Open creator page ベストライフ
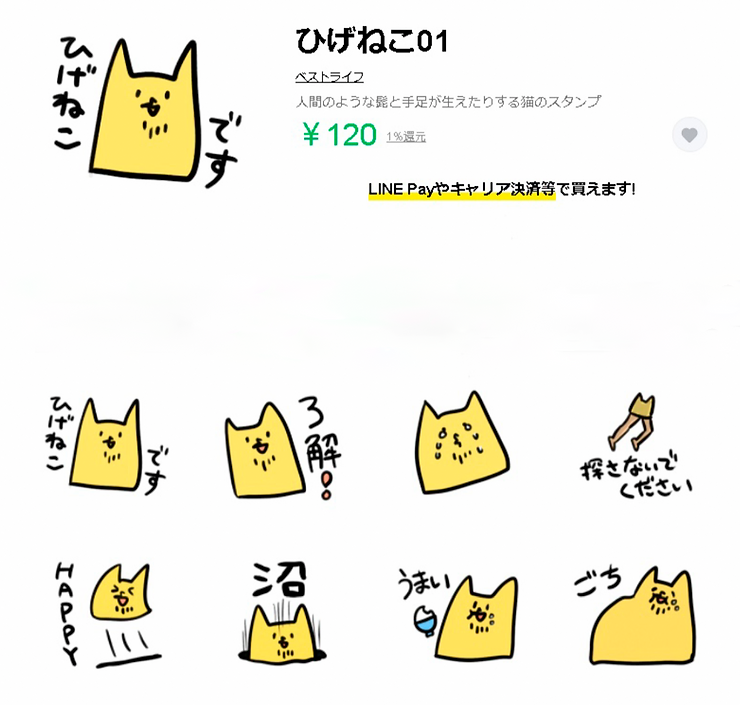The image size is (740, 705). pyautogui.click(x=329, y=77)
